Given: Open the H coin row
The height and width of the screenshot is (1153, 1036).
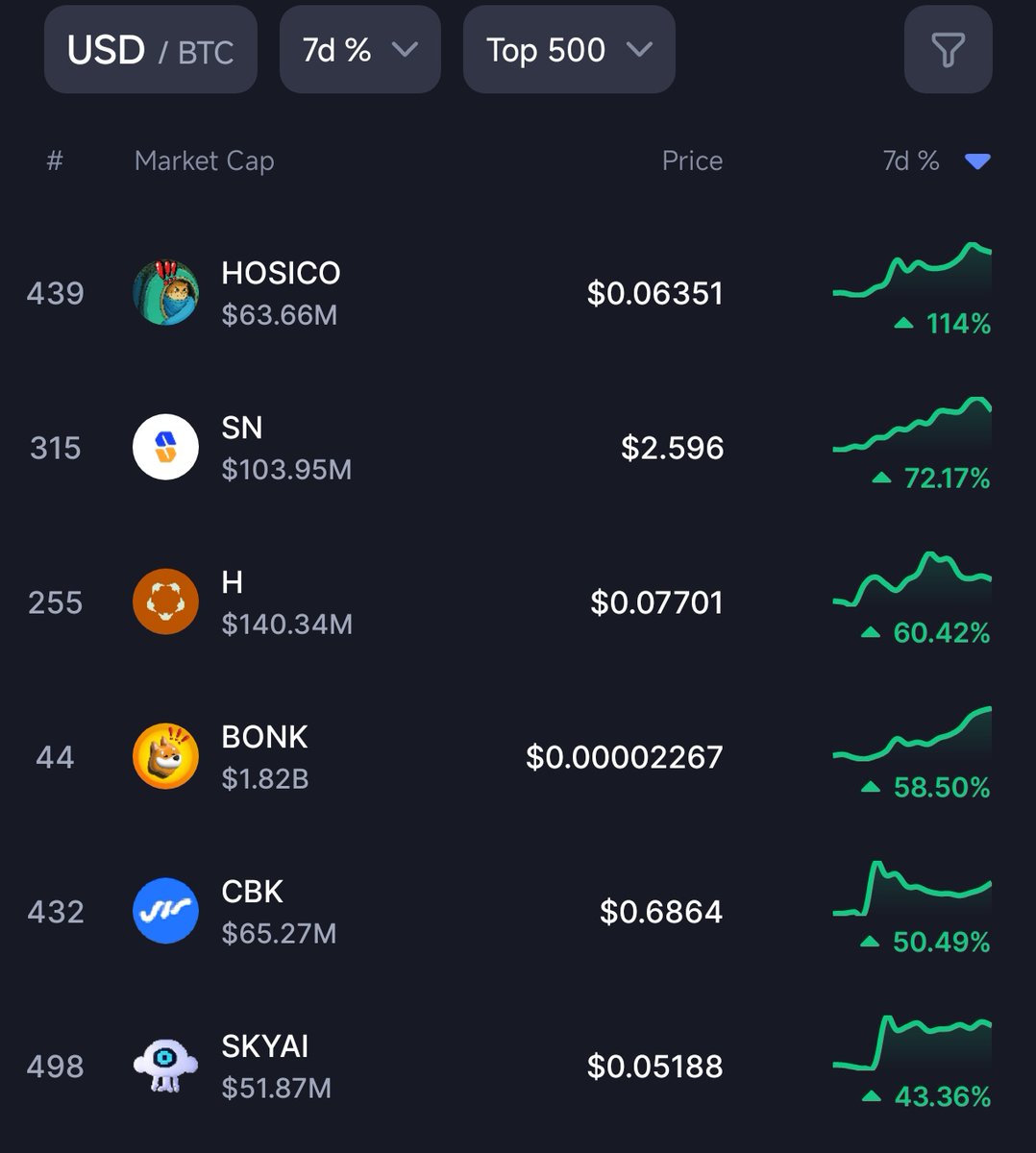Looking at the screenshot, I should 233,601.
